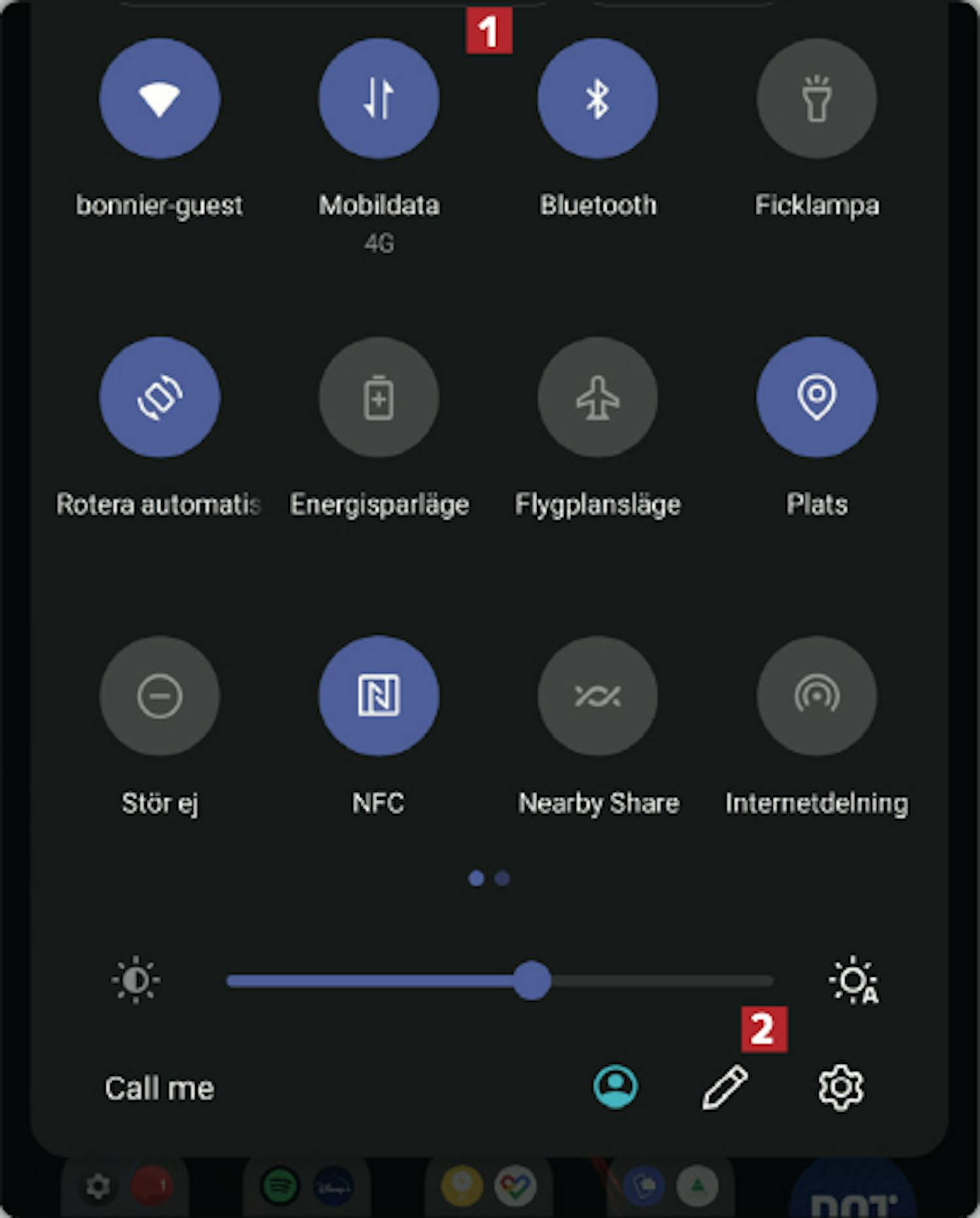980x1218 pixels.
Task: Turn on Nearby Share
Action: coord(598,696)
